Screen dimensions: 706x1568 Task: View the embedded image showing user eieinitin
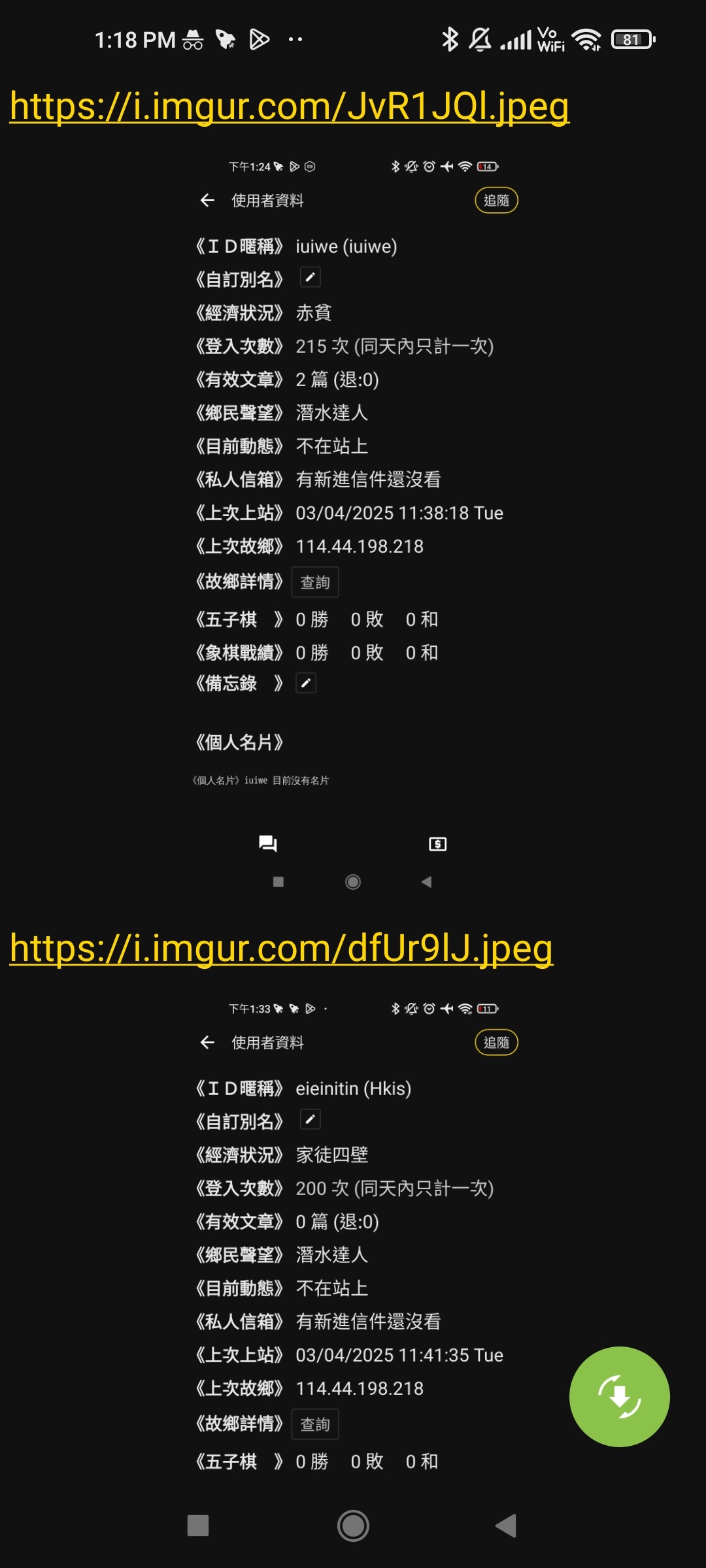pyautogui.click(x=353, y=1241)
